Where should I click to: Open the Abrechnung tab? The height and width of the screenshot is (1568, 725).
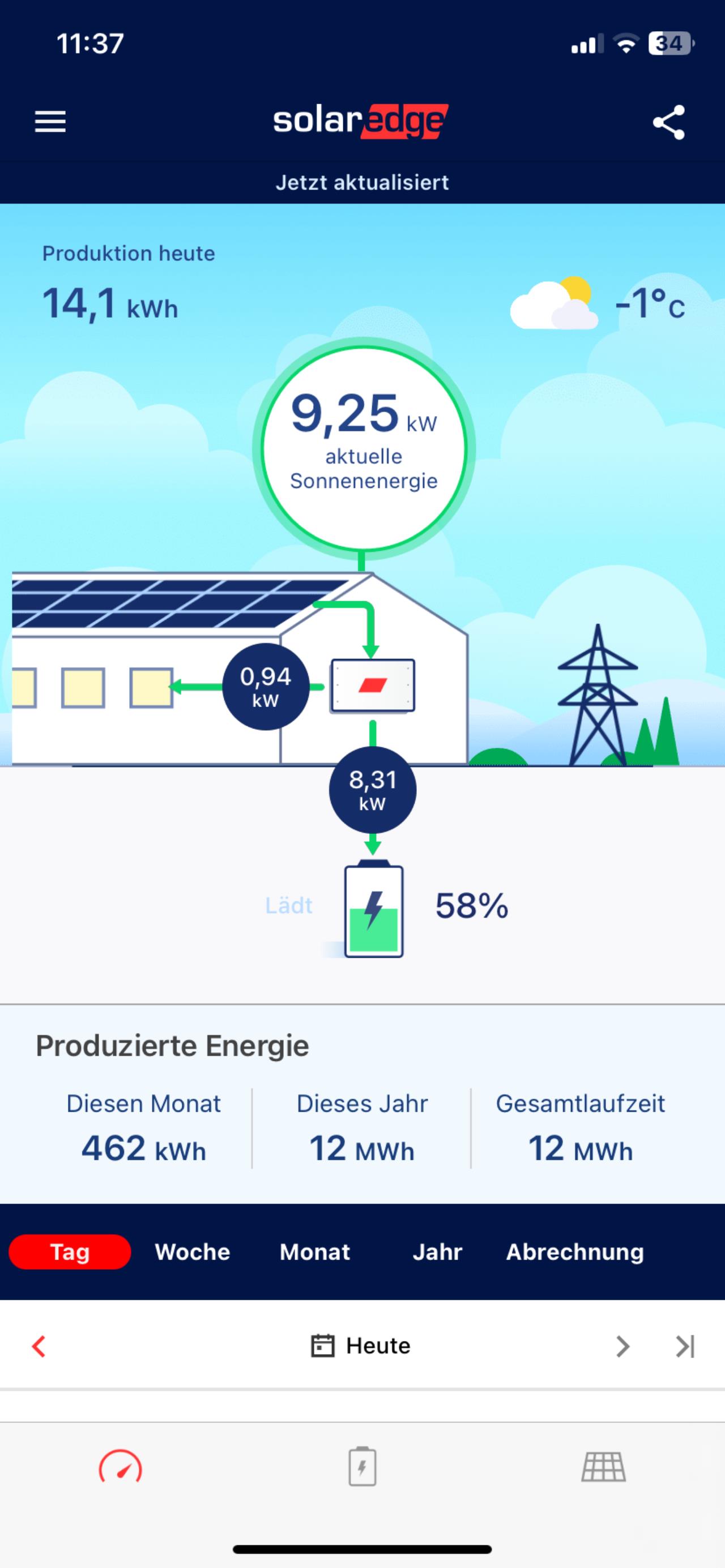[x=574, y=1252]
